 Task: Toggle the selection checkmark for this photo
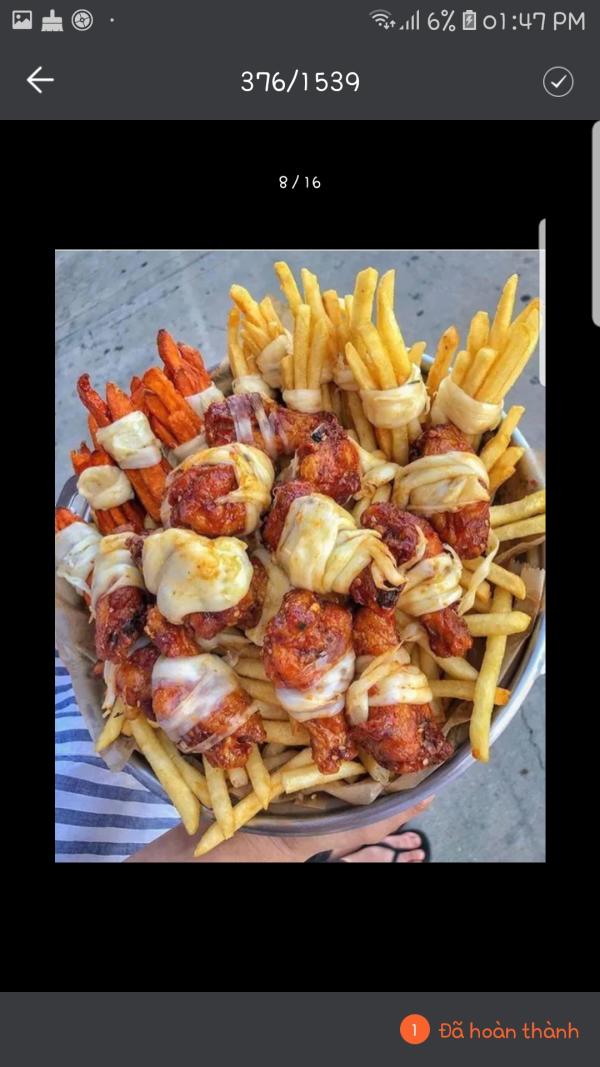[558, 82]
